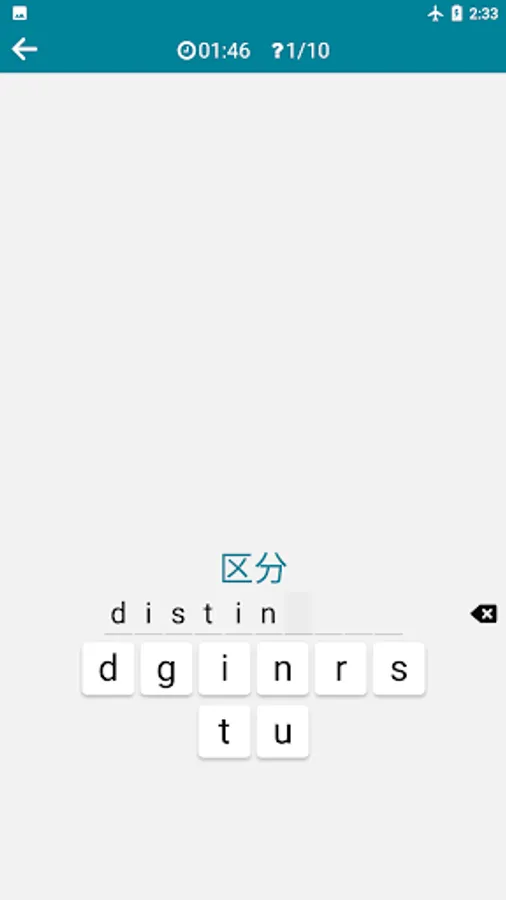Delete the last typed letter

pyautogui.click(x=484, y=614)
